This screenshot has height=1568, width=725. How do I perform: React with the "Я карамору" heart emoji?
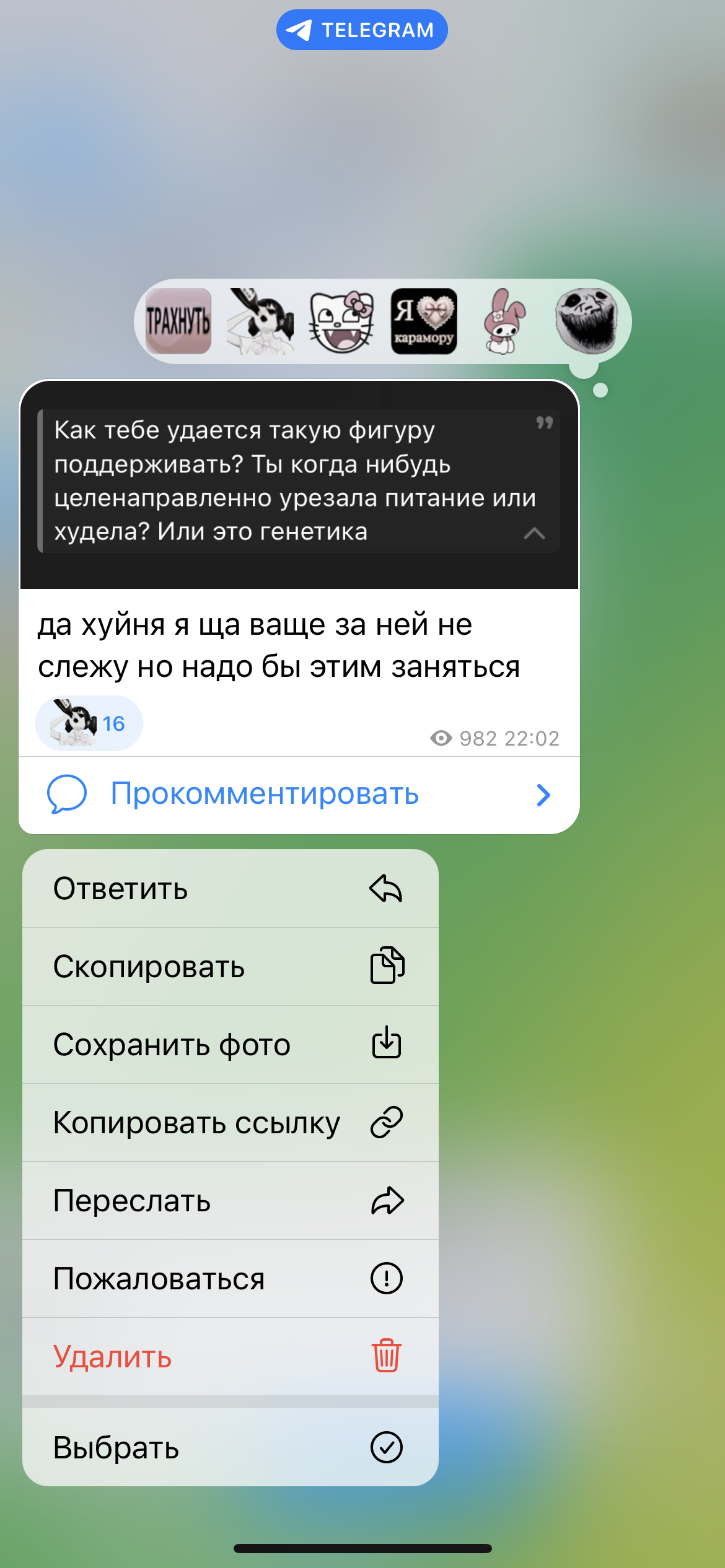(424, 321)
